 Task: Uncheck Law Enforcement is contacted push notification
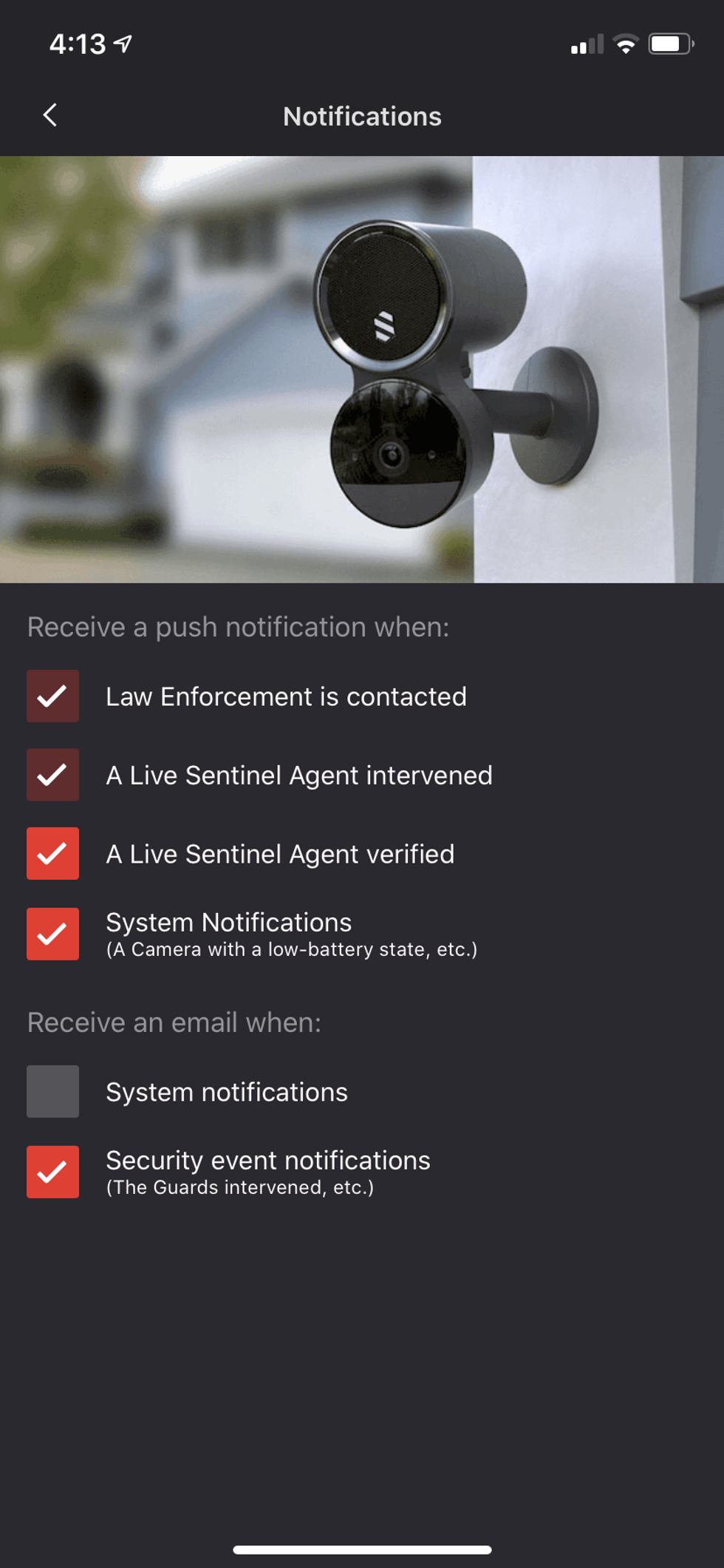[53, 696]
